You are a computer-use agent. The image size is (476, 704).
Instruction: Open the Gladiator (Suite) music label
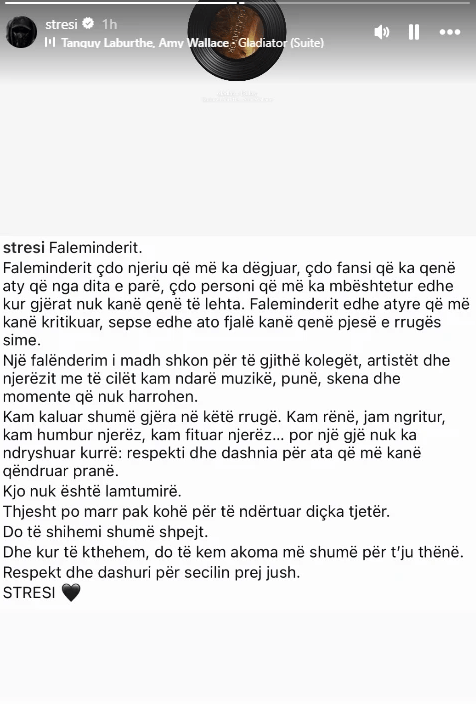click(192, 43)
